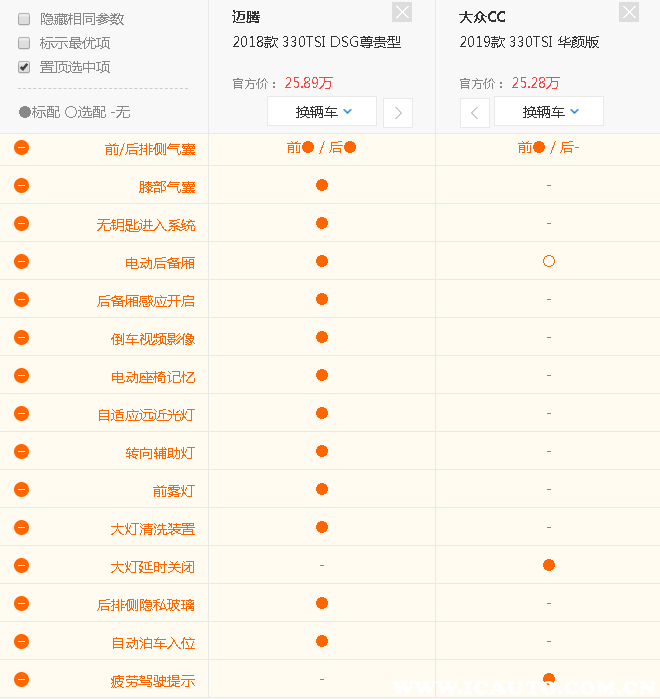Viewport: 660px width, 699px height.
Task: Unpin the 前雾灯 row
Action: (21, 490)
